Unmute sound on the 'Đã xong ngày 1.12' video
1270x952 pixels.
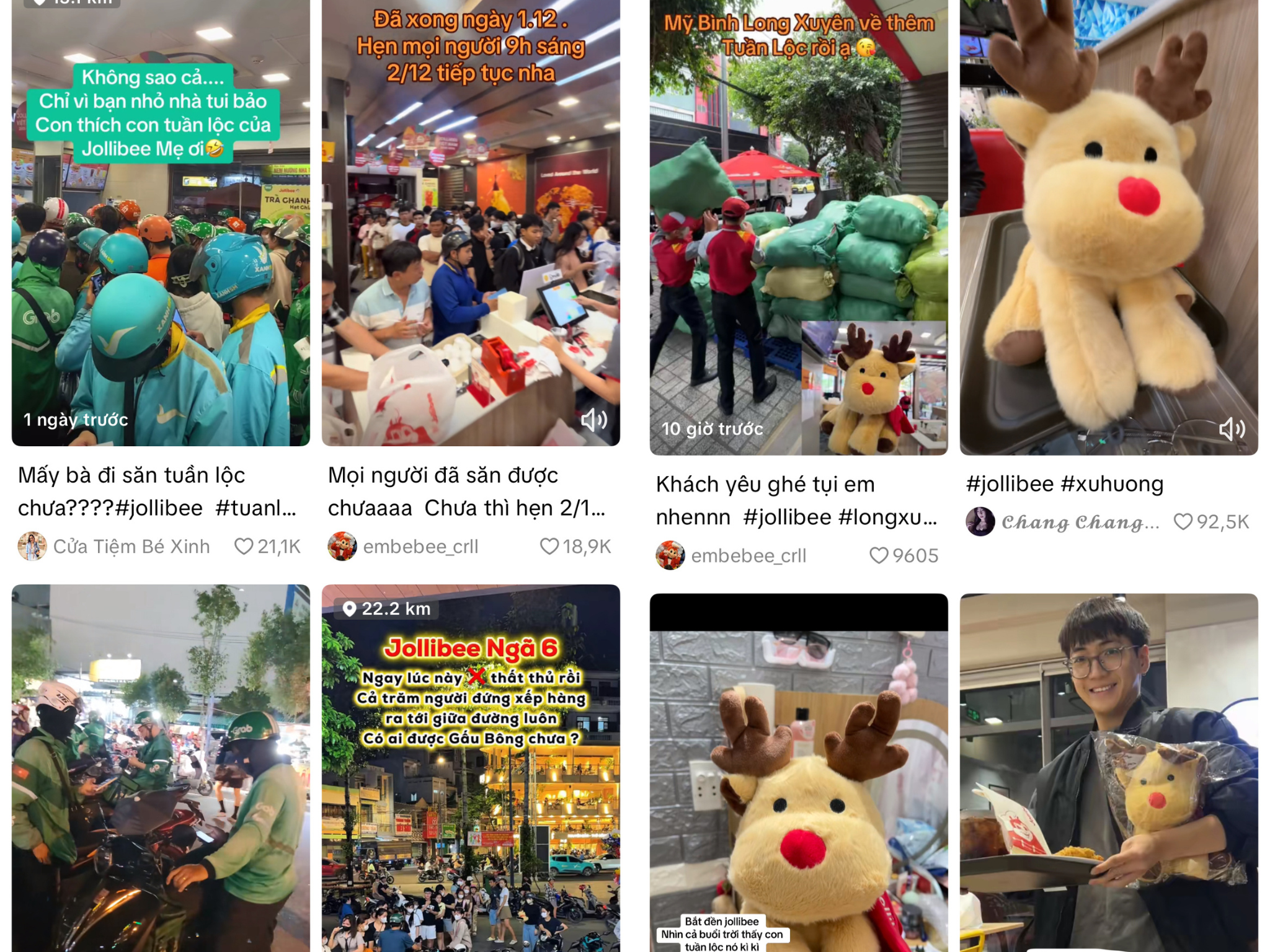click(x=593, y=420)
